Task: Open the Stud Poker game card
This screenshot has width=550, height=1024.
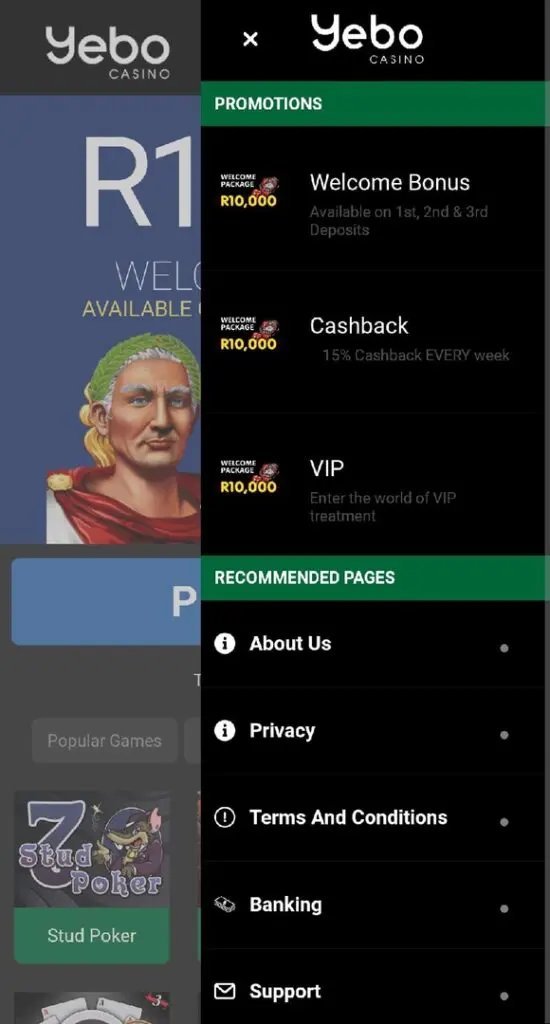Action: coord(92,877)
